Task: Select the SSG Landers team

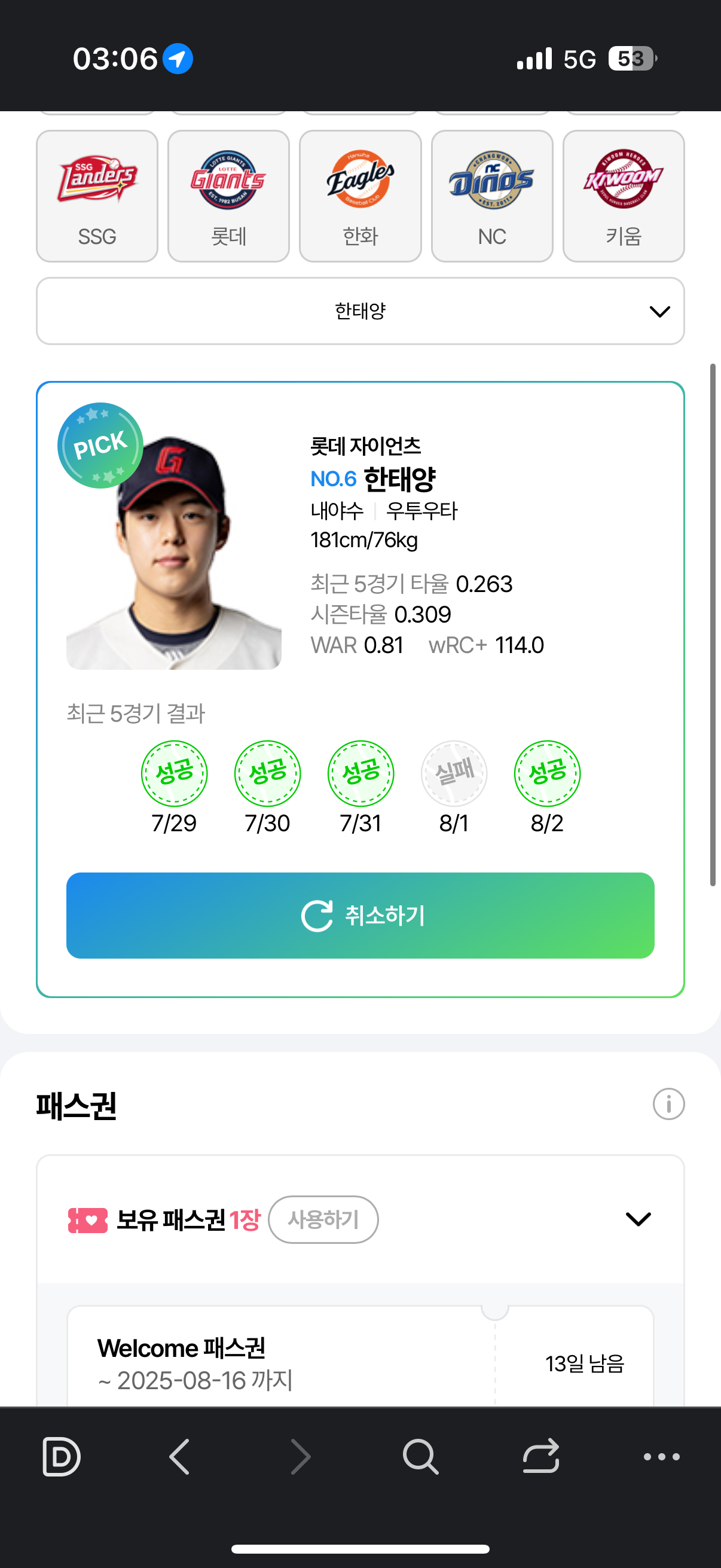Action: coord(97,196)
